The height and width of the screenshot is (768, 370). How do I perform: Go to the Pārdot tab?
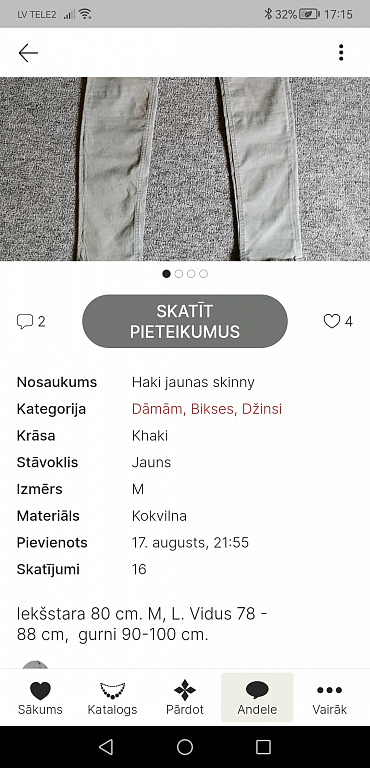[185, 697]
